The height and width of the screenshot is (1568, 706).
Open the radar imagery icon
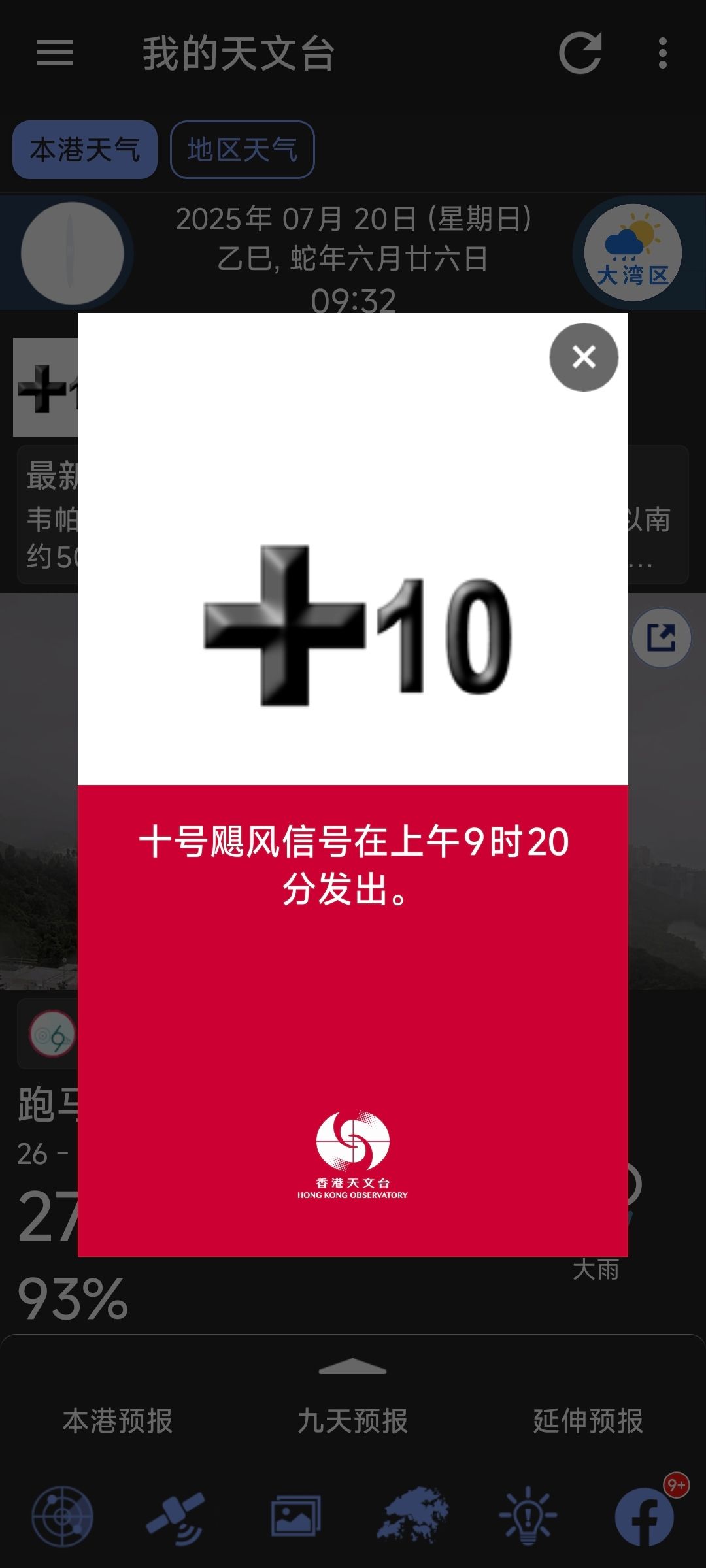pyautogui.click(x=63, y=1516)
